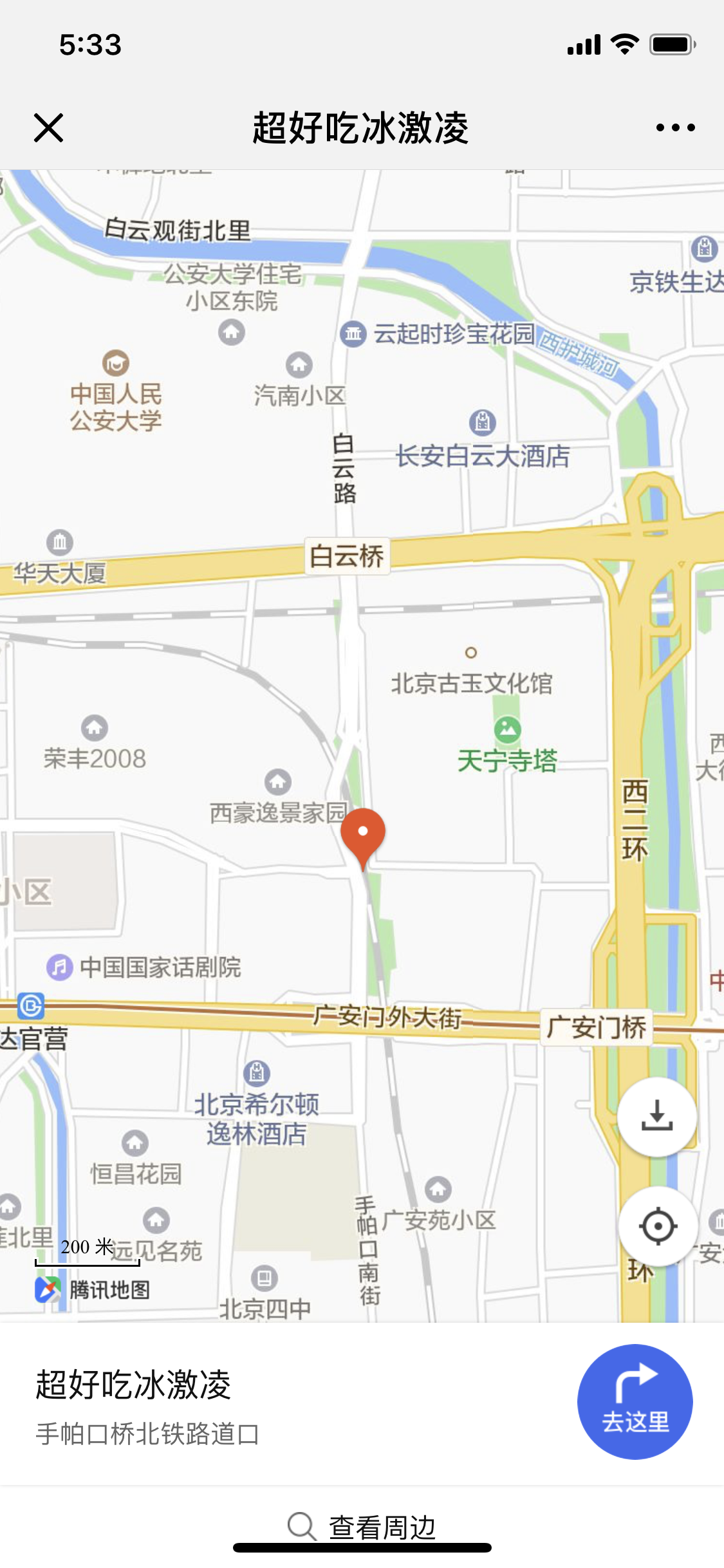Close the map page with X
Screen dimensions: 724x1568
[x=48, y=127]
